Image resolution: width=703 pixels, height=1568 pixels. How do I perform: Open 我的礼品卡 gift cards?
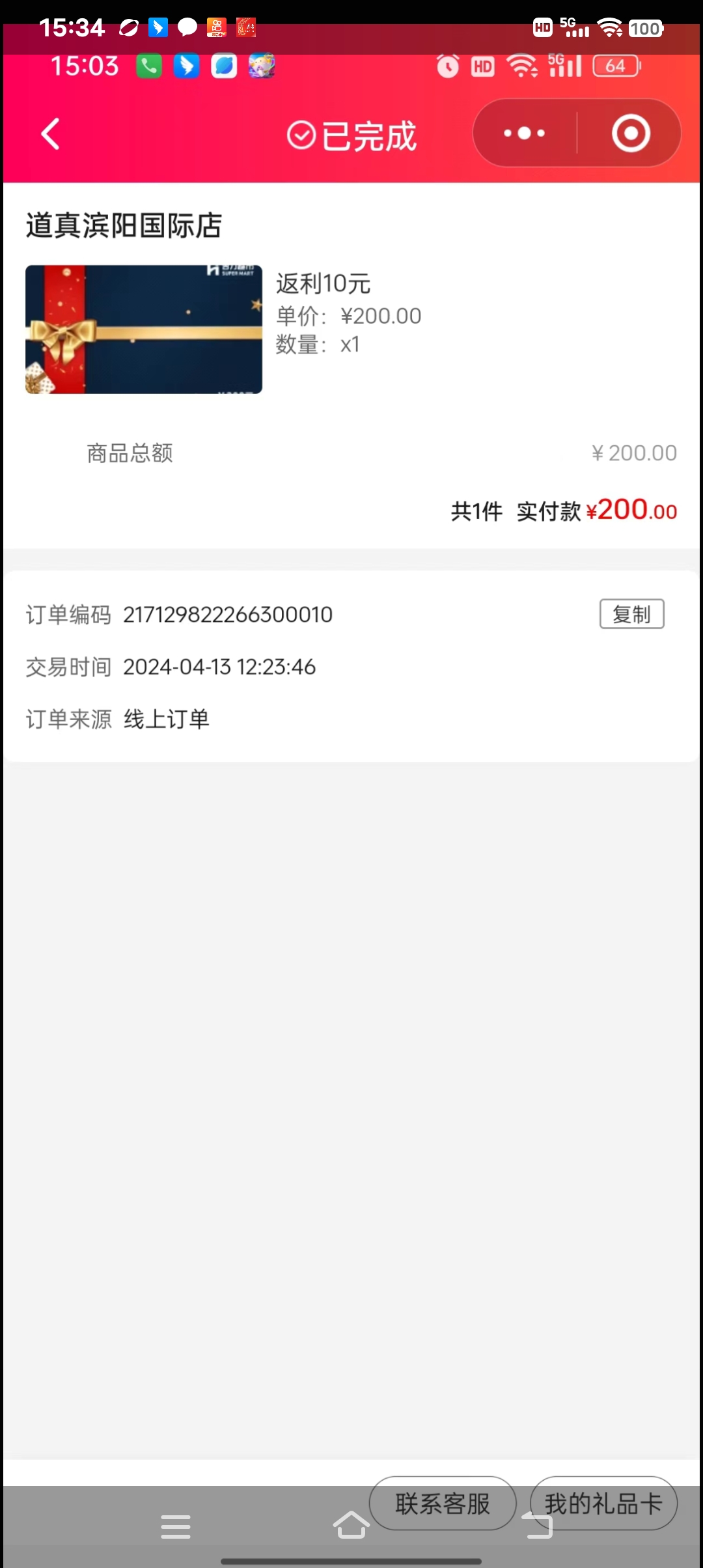[603, 1504]
